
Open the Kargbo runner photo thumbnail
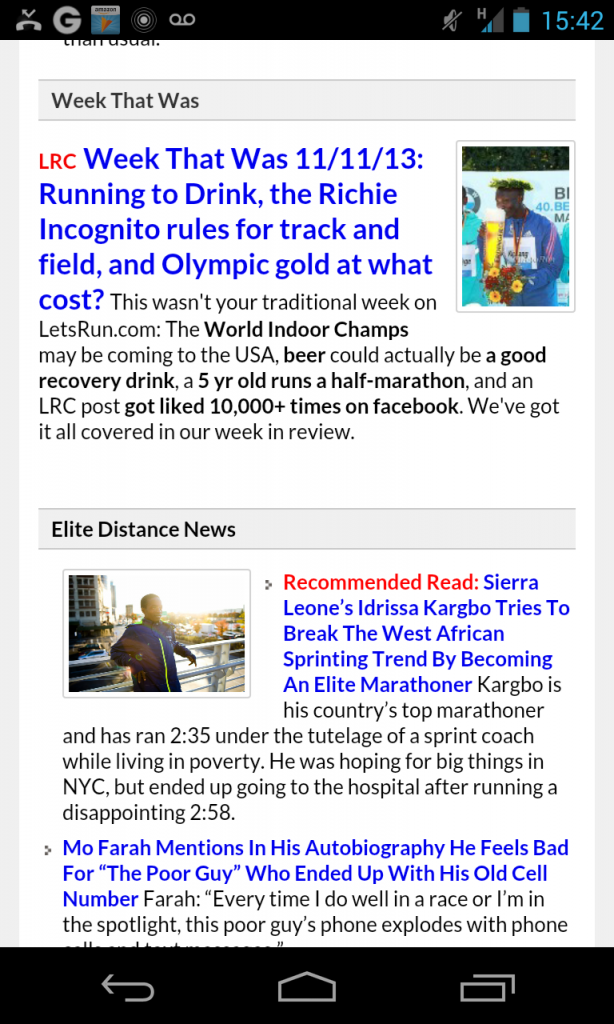coord(157,633)
